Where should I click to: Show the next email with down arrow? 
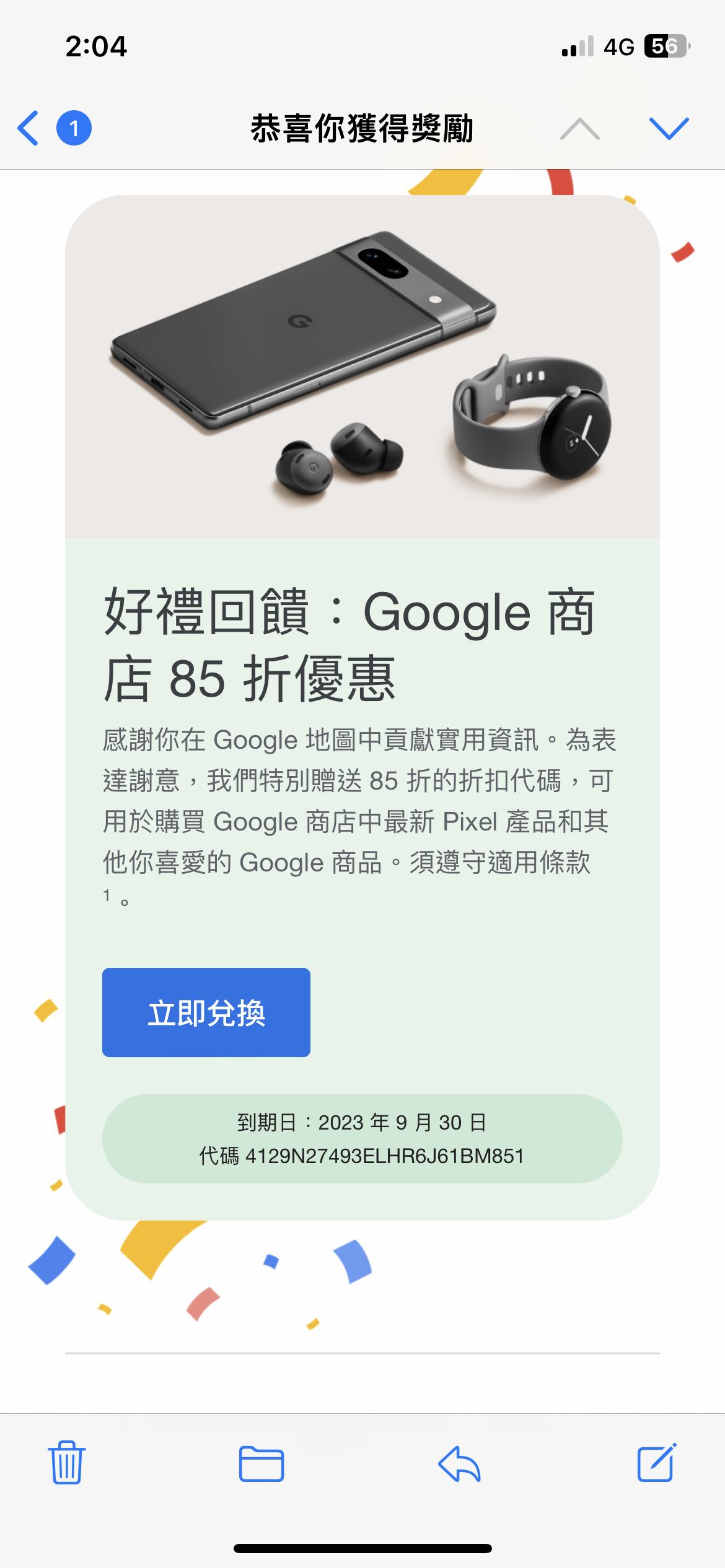pos(669,128)
